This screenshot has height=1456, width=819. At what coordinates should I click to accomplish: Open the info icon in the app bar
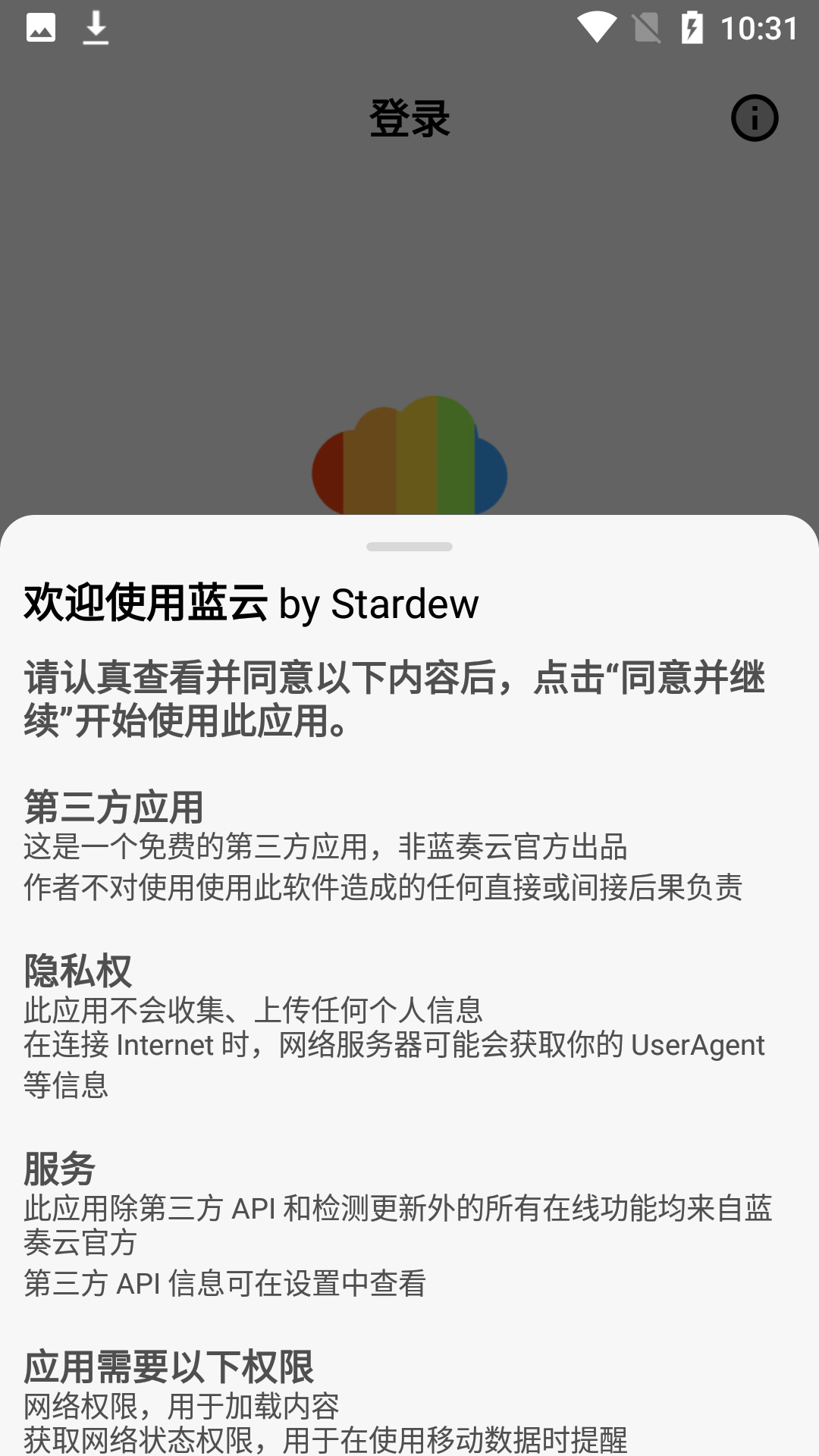(x=754, y=118)
